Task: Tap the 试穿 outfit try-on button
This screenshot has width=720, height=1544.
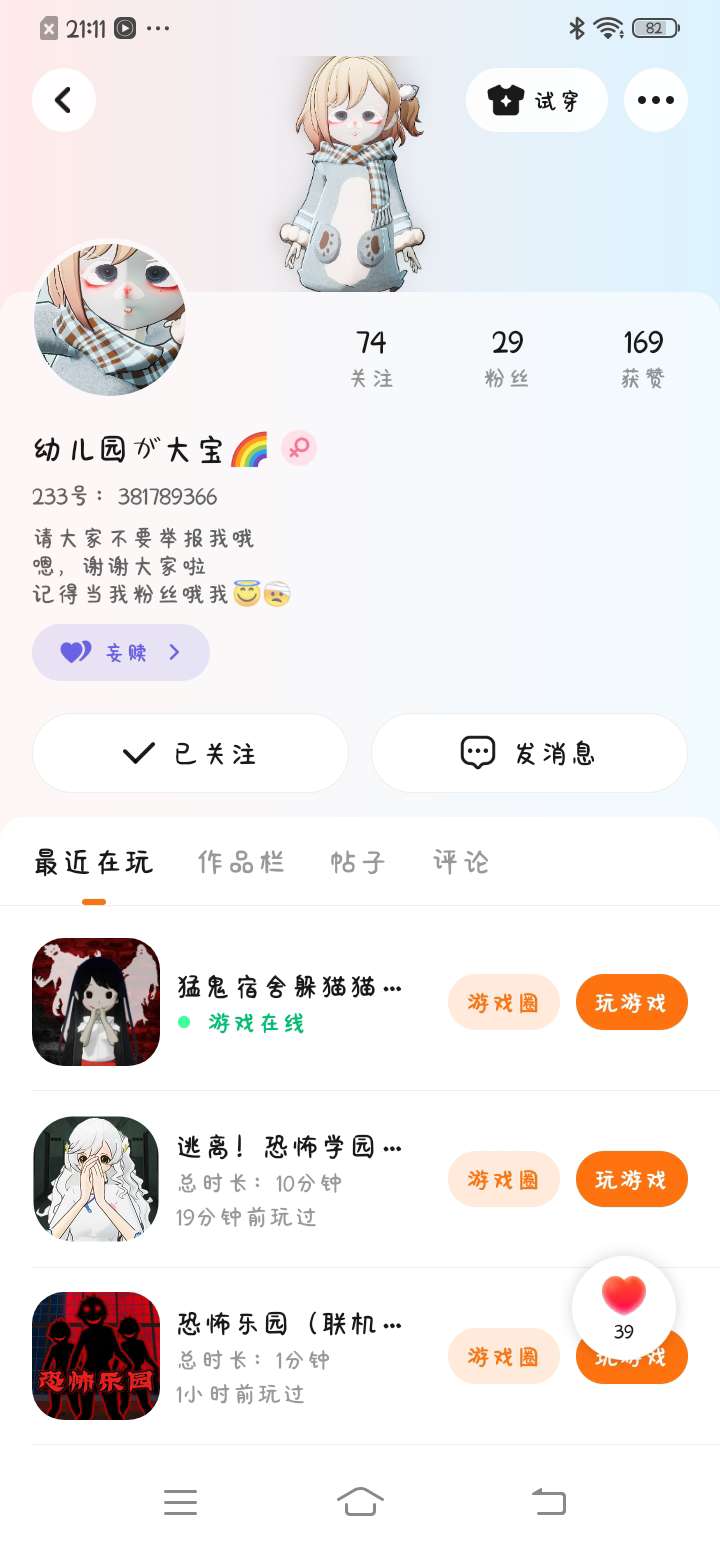Action: 536,100
